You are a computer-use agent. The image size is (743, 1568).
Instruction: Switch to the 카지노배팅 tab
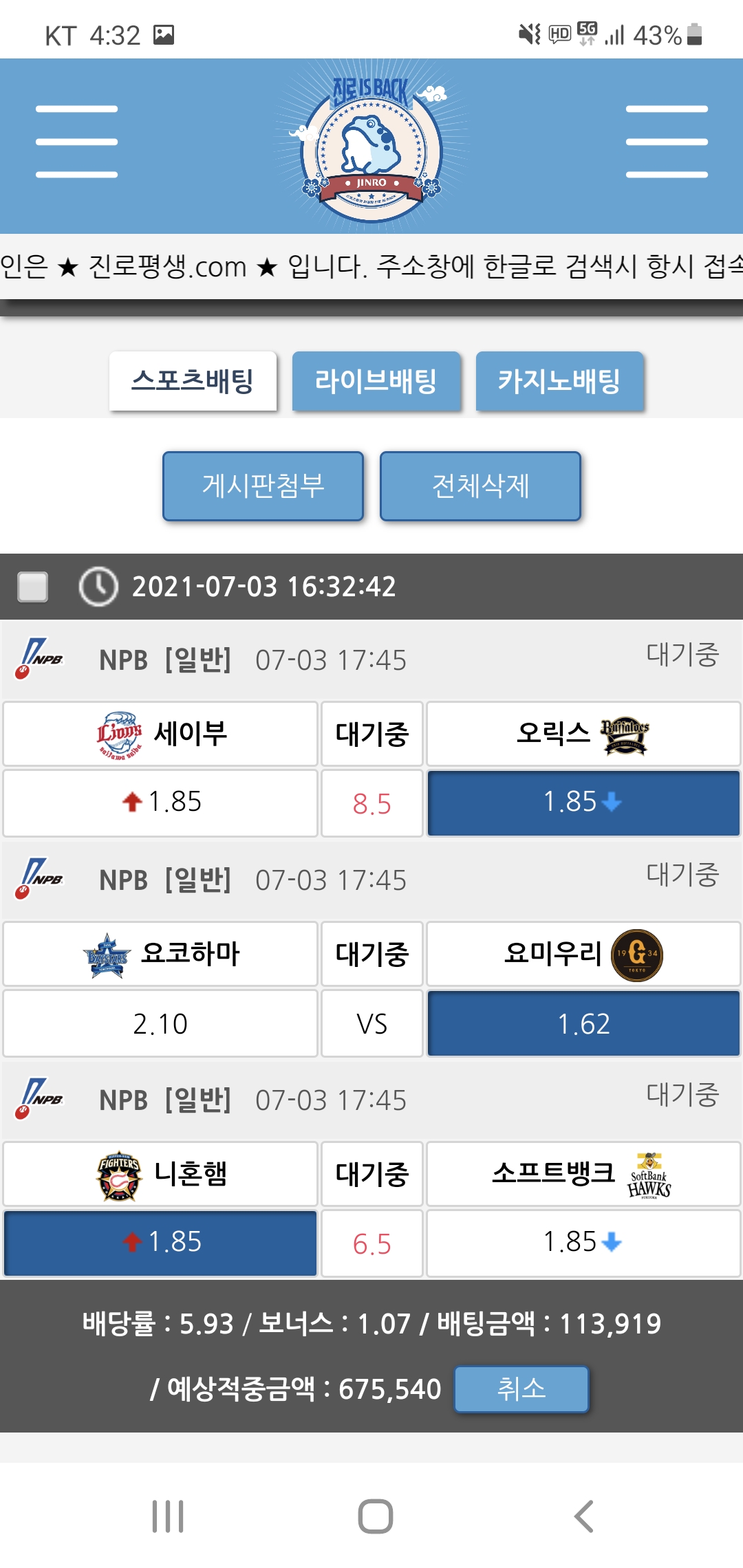pos(559,381)
